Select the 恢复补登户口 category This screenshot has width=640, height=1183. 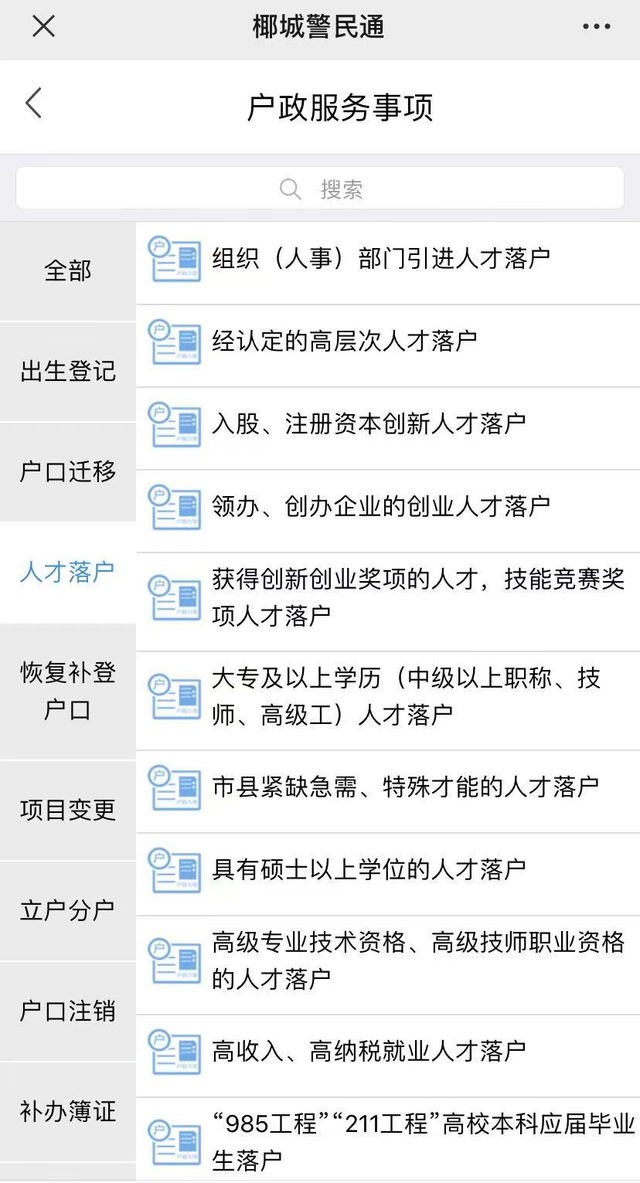click(68, 691)
